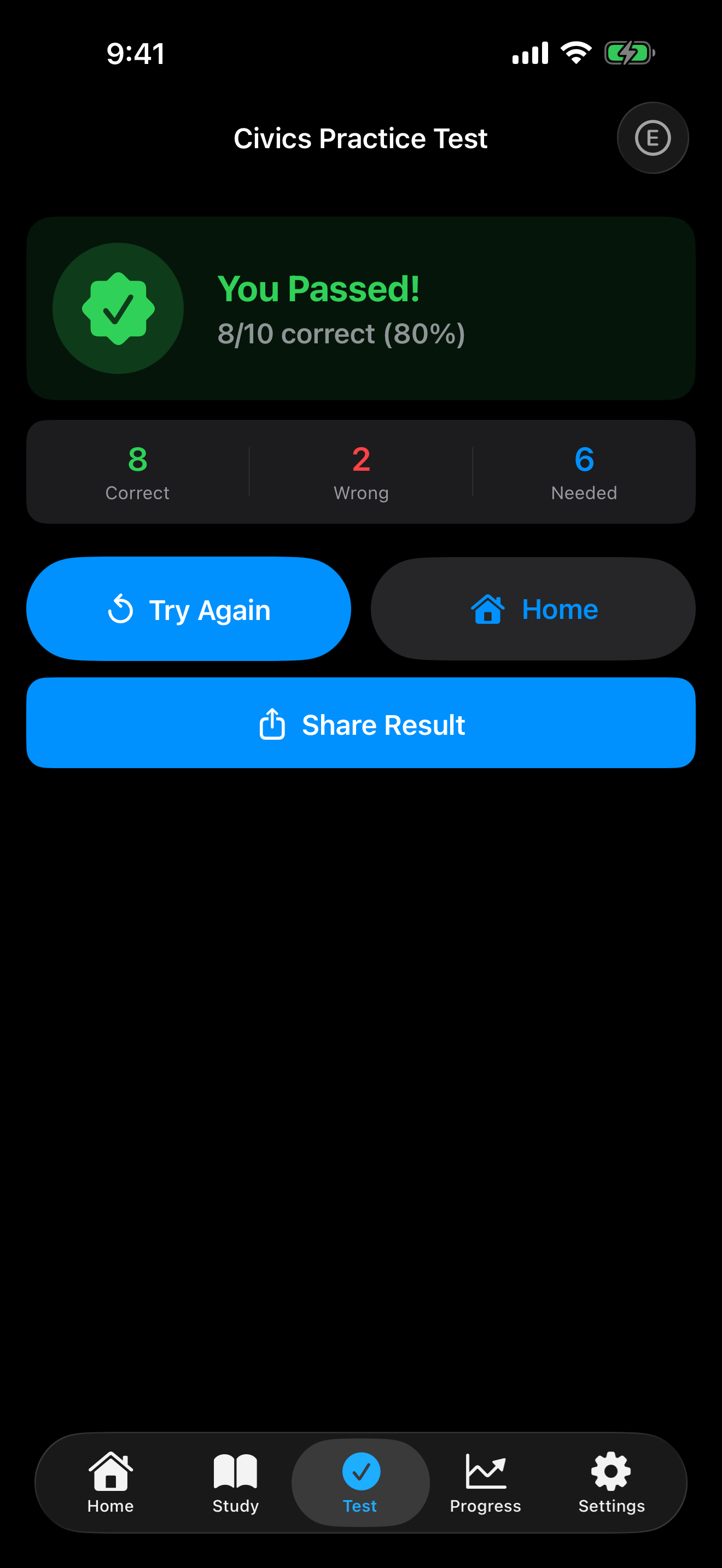Tap the green checkmark badge icon
This screenshot has width=722, height=1568.
coord(118,308)
